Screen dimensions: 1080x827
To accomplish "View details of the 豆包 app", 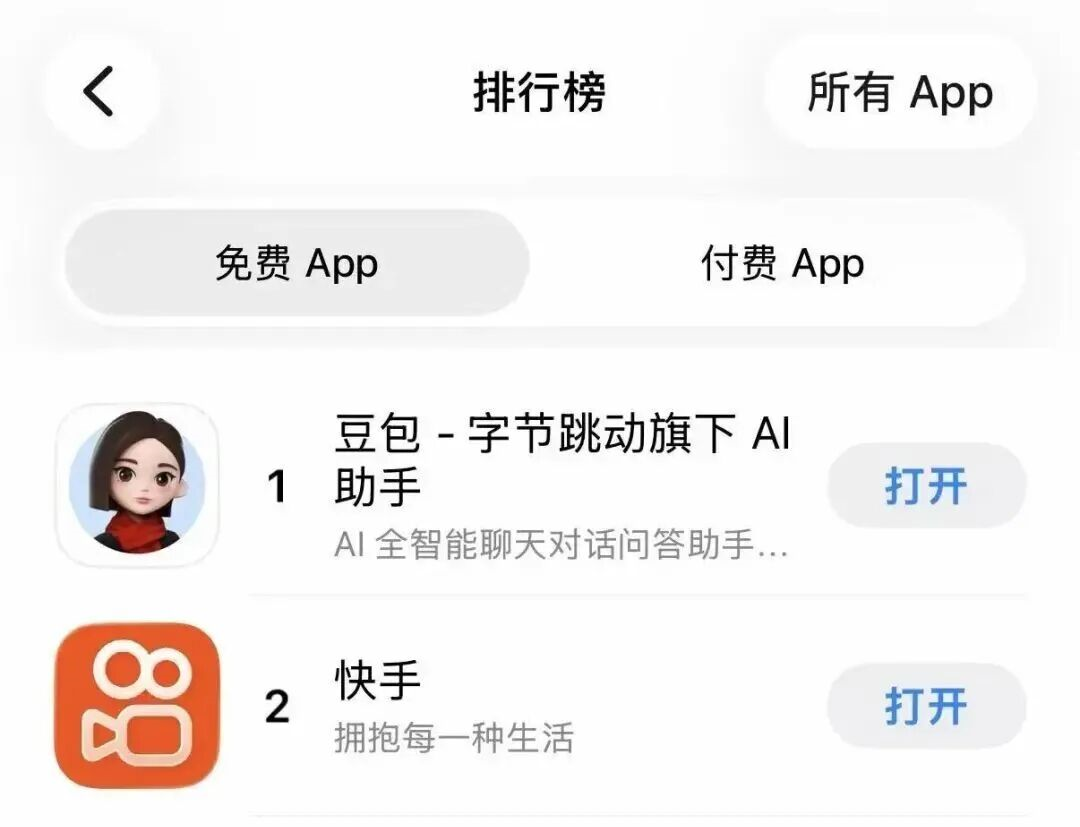I will point(560,462).
